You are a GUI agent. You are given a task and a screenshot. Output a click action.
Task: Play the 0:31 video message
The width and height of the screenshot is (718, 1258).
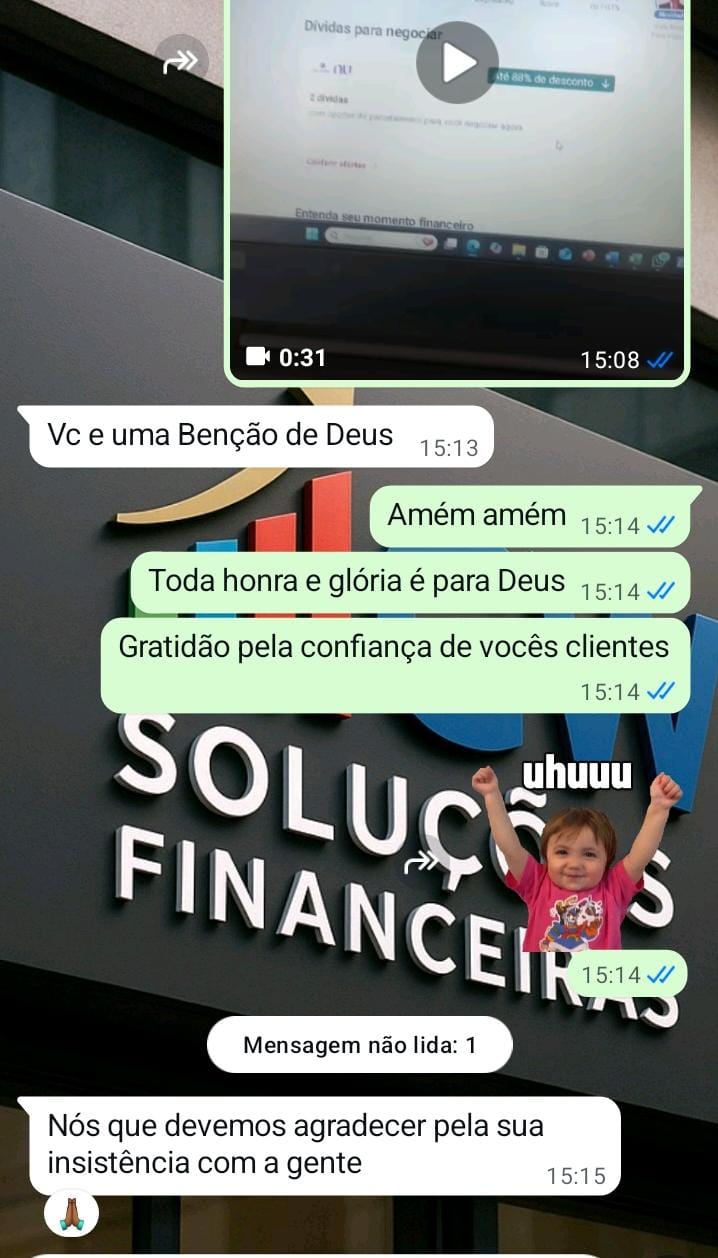pos(457,62)
